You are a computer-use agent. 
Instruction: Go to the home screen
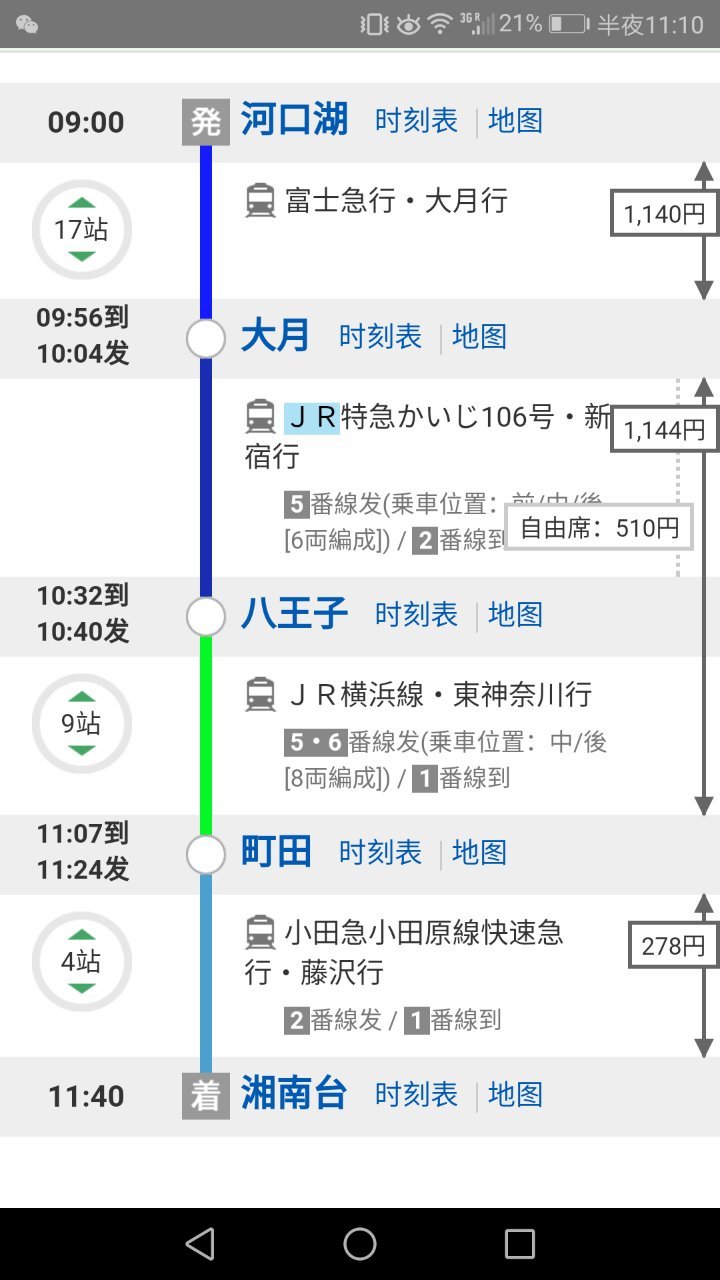click(x=360, y=1244)
